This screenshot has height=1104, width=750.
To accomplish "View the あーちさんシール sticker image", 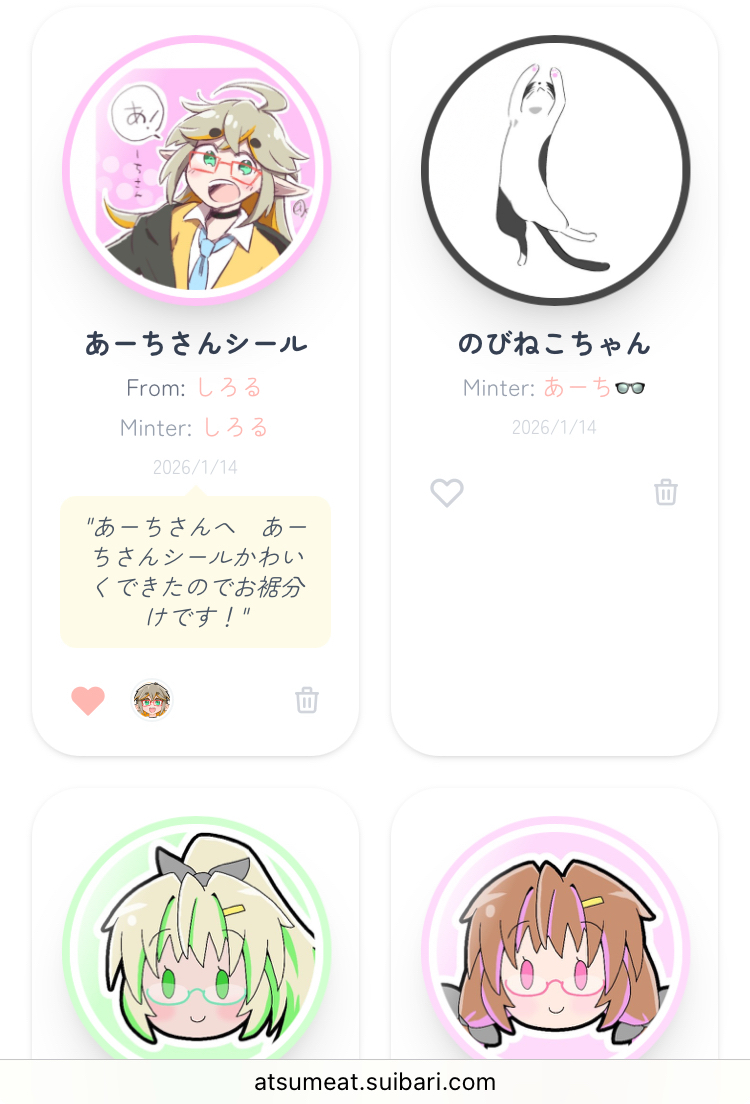I will pyautogui.click(x=196, y=168).
